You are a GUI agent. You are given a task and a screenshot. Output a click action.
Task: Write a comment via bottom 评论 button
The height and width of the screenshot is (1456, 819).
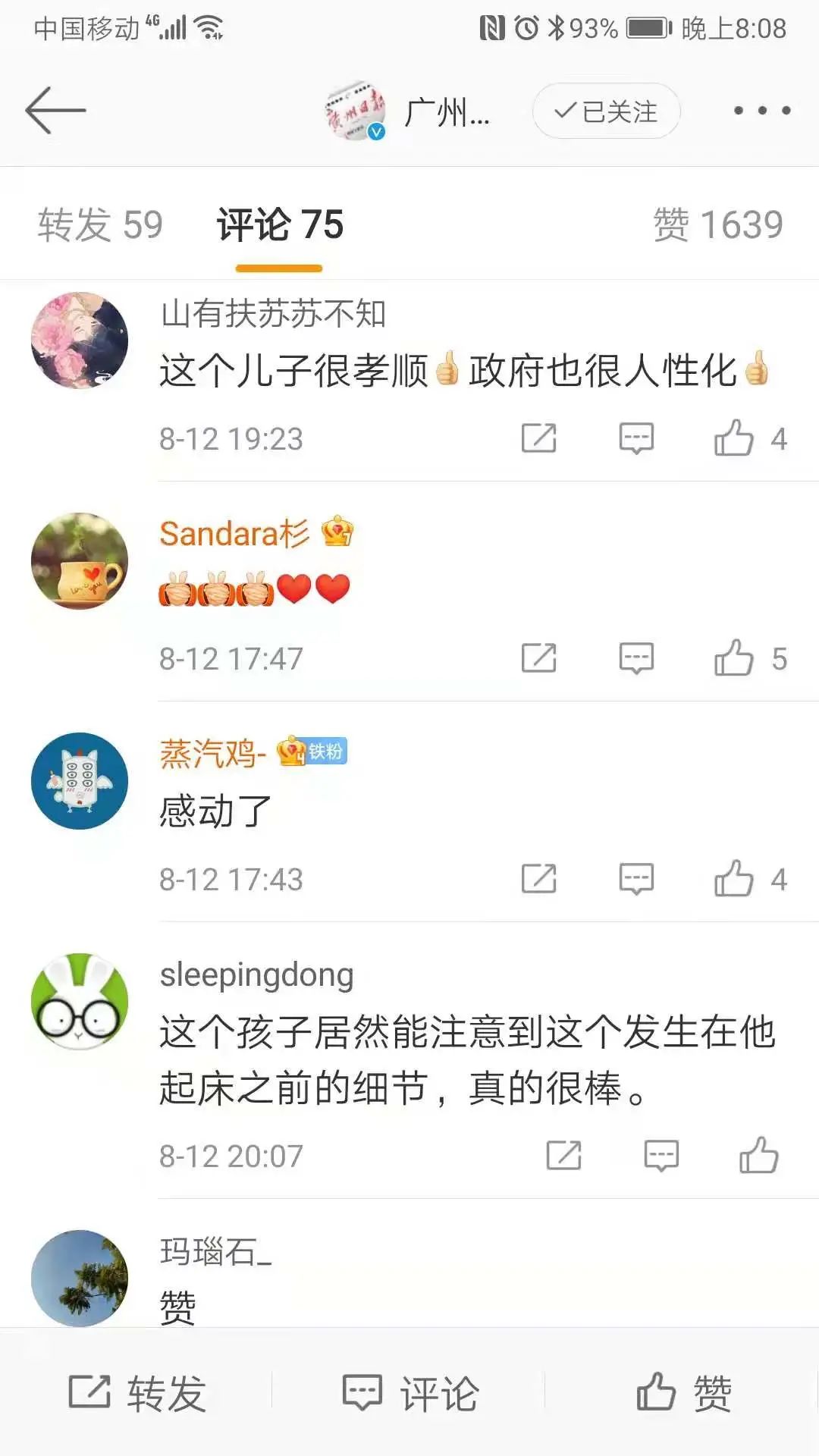click(409, 1393)
